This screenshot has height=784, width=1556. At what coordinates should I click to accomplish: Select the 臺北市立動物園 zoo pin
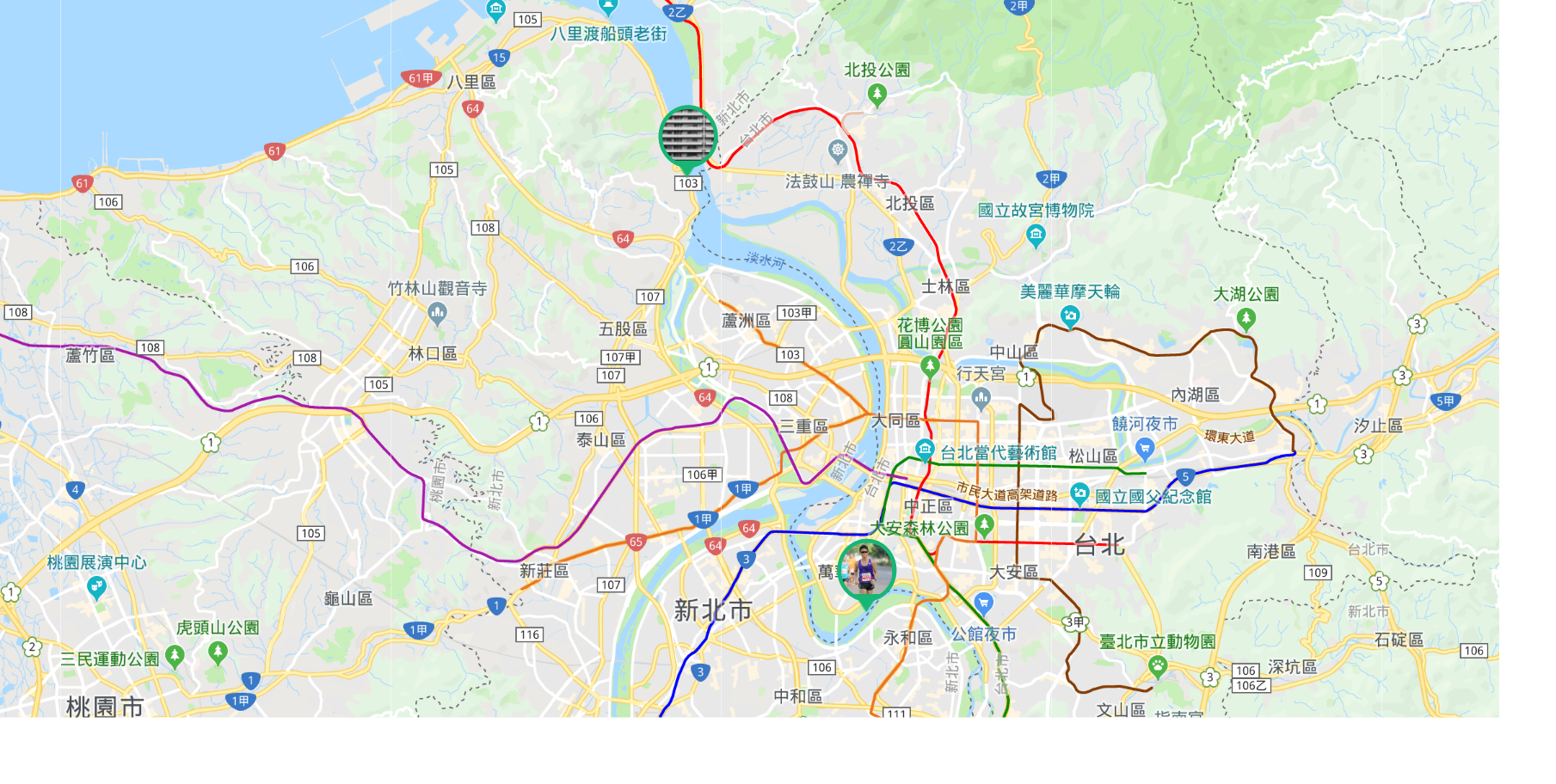click(1158, 665)
